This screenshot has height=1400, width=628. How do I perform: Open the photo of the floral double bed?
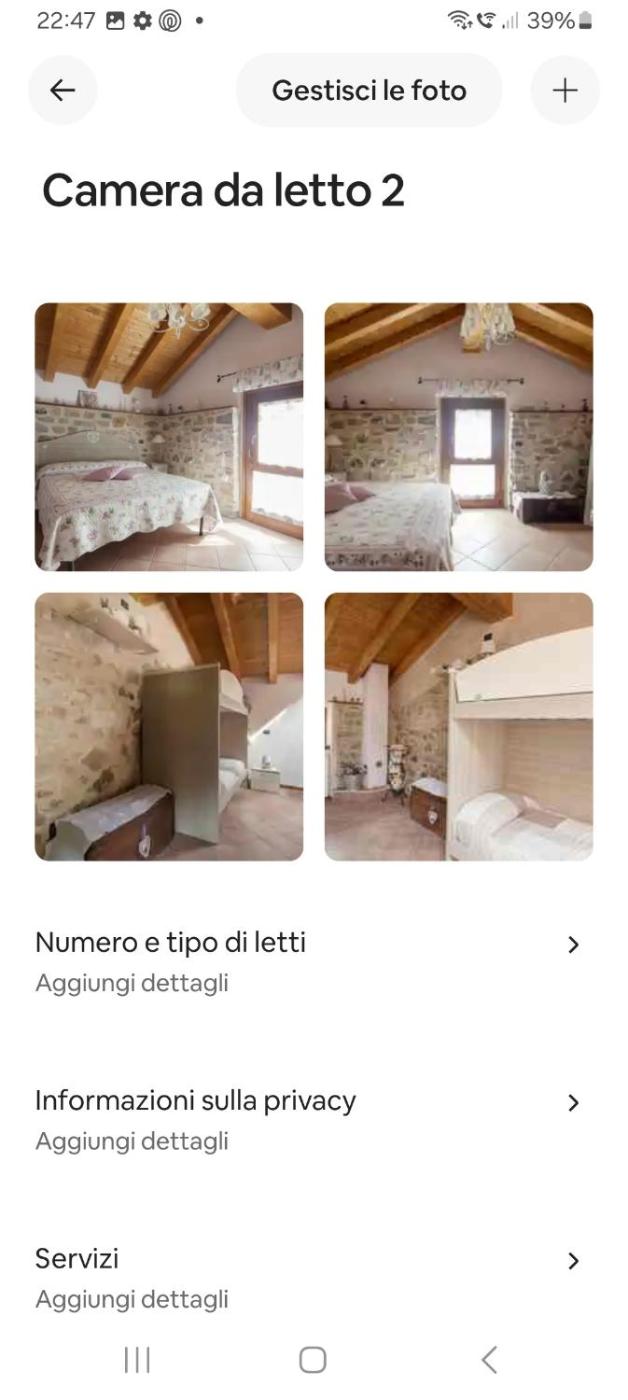click(x=169, y=437)
